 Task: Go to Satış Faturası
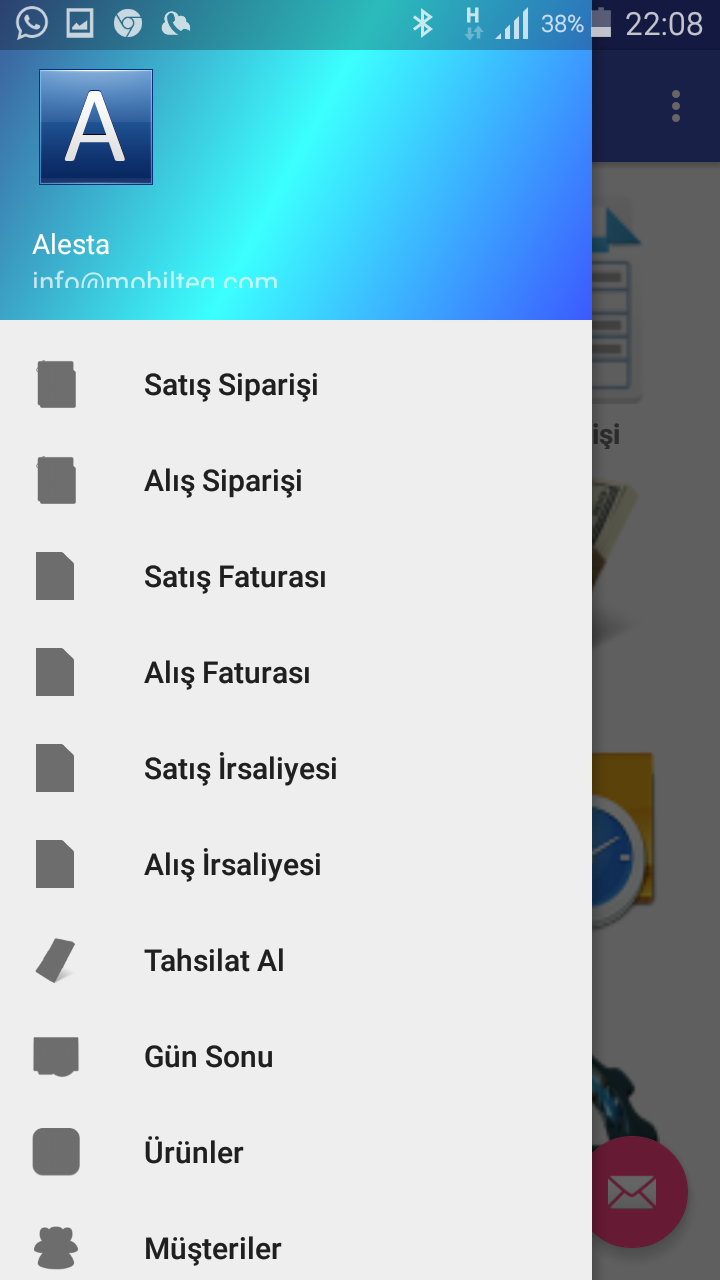click(x=296, y=576)
